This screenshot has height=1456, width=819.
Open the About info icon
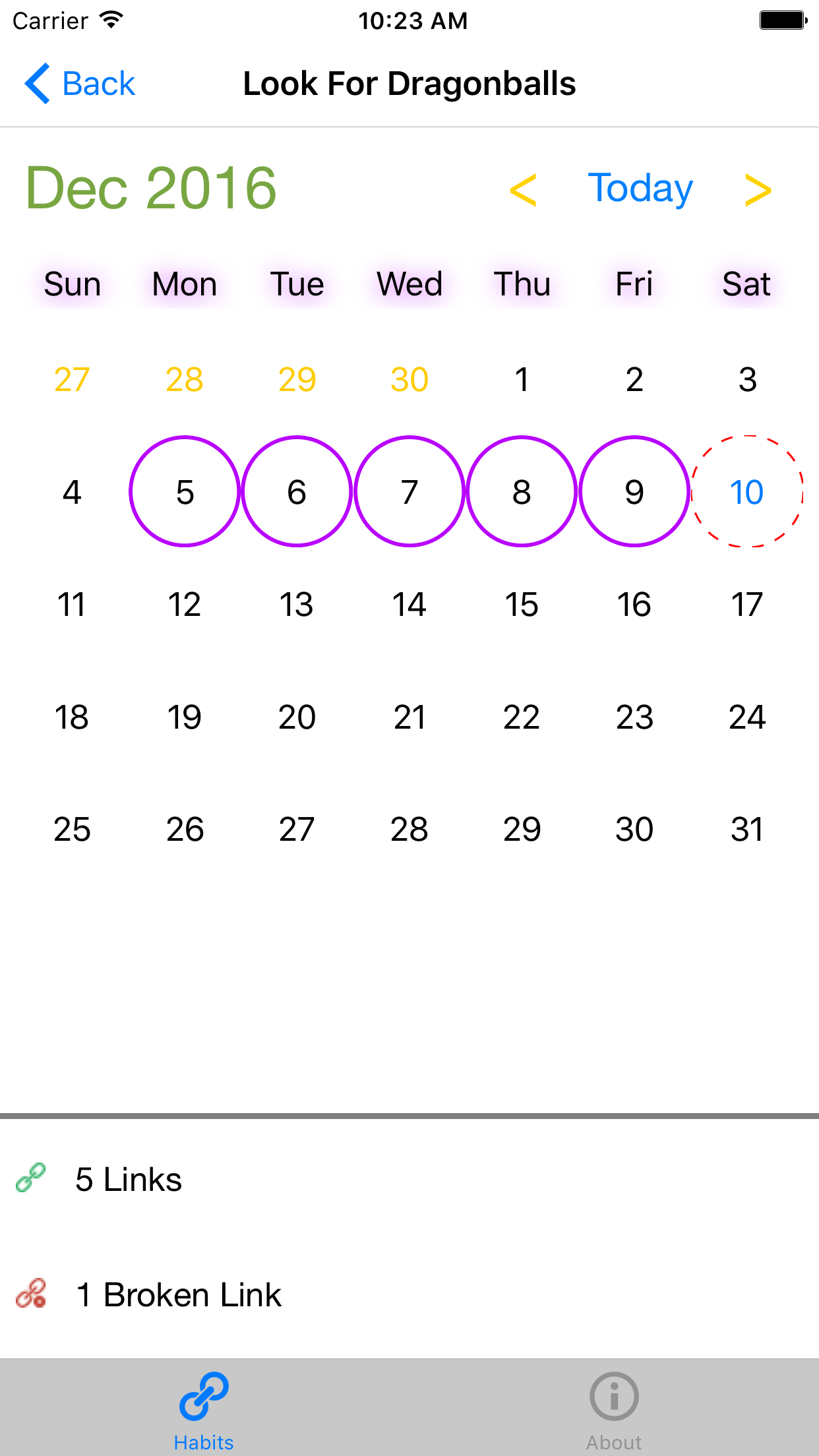pos(614,1396)
